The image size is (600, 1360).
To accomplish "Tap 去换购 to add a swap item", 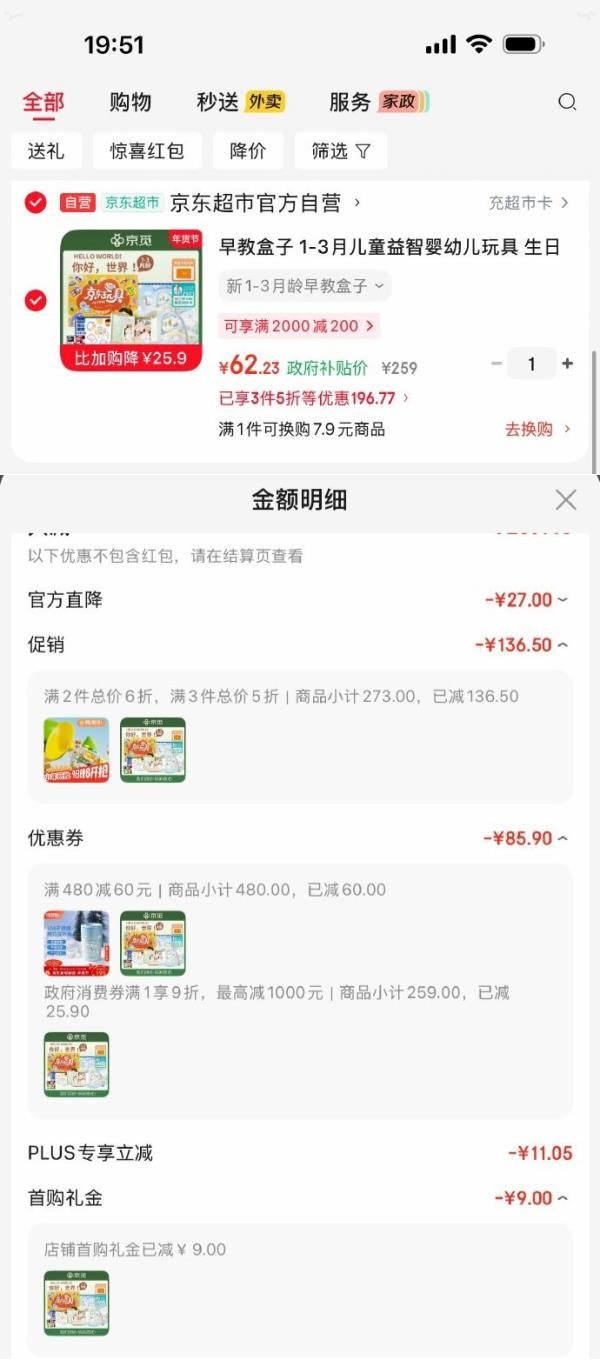I will 537,429.
